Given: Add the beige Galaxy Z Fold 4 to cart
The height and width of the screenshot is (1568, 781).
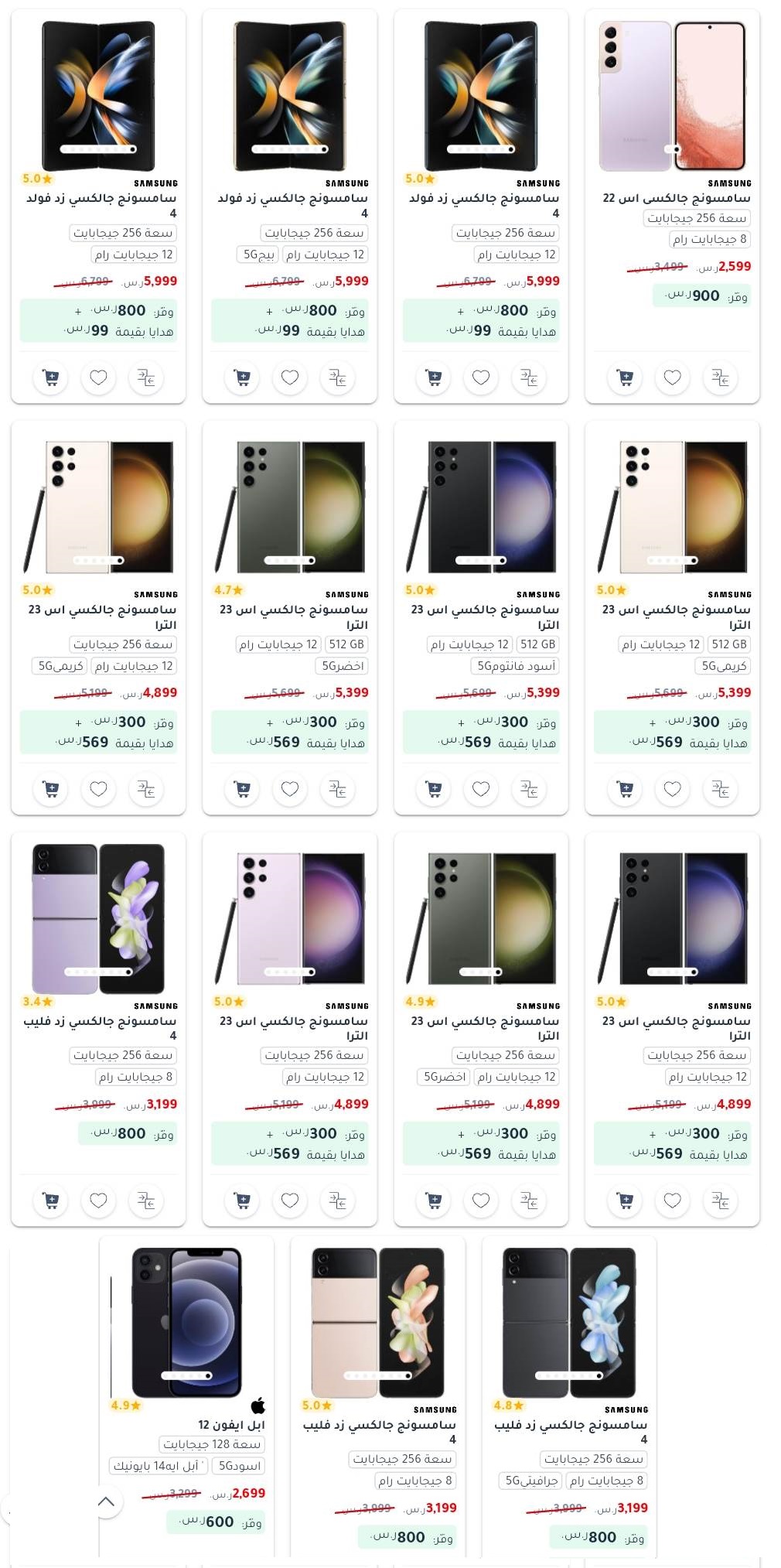Looking at the screenshot, I should 242,377.
